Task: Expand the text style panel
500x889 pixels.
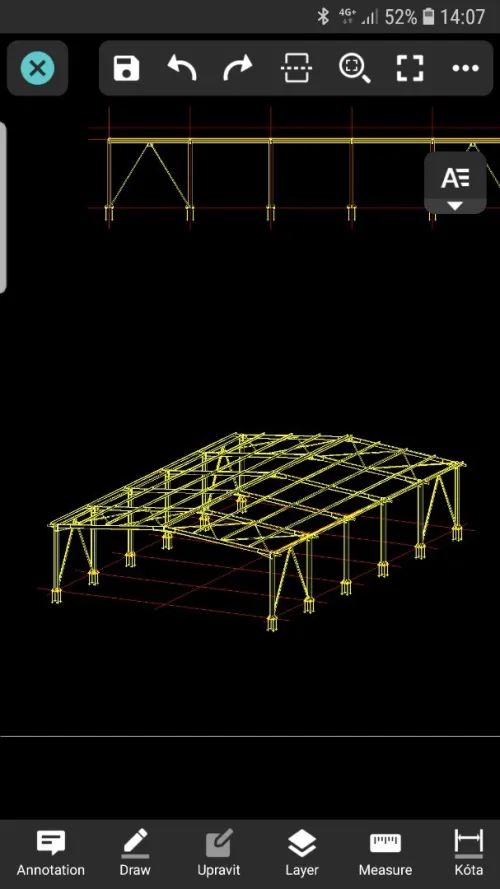Action: click(x=455, y=184)
